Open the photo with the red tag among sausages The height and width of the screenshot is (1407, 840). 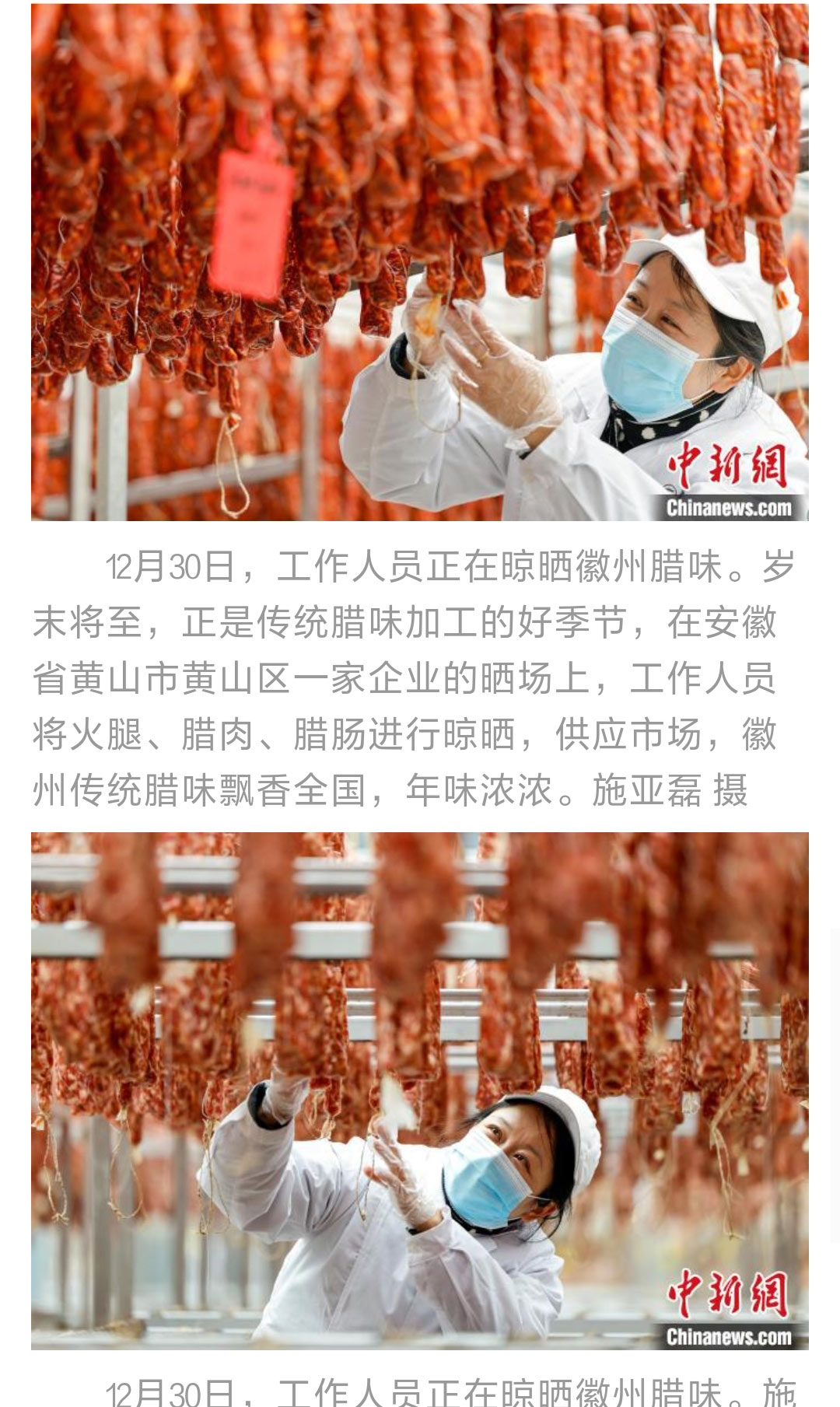tap(420, 261)
